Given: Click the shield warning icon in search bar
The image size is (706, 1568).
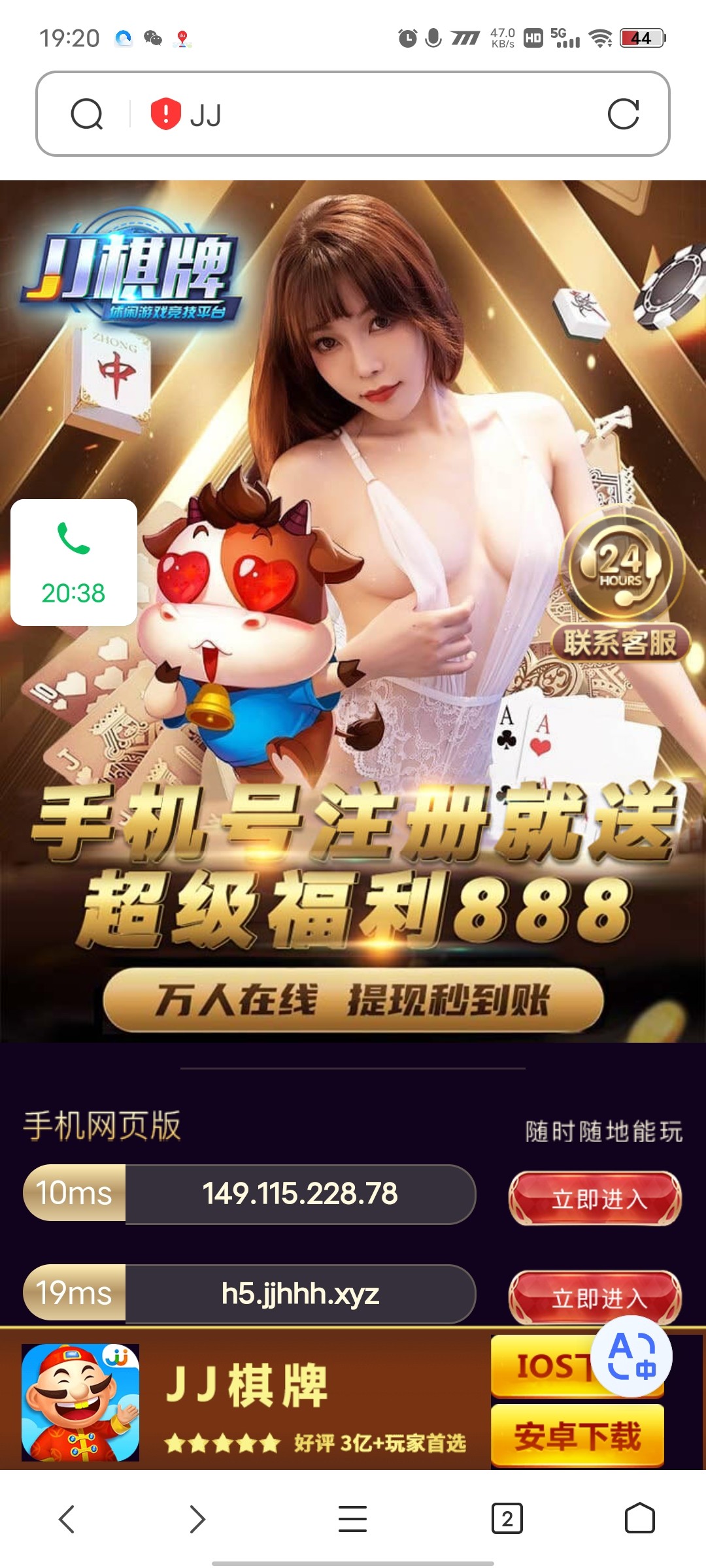Looking at the screenshot, I should pos(165,115).
